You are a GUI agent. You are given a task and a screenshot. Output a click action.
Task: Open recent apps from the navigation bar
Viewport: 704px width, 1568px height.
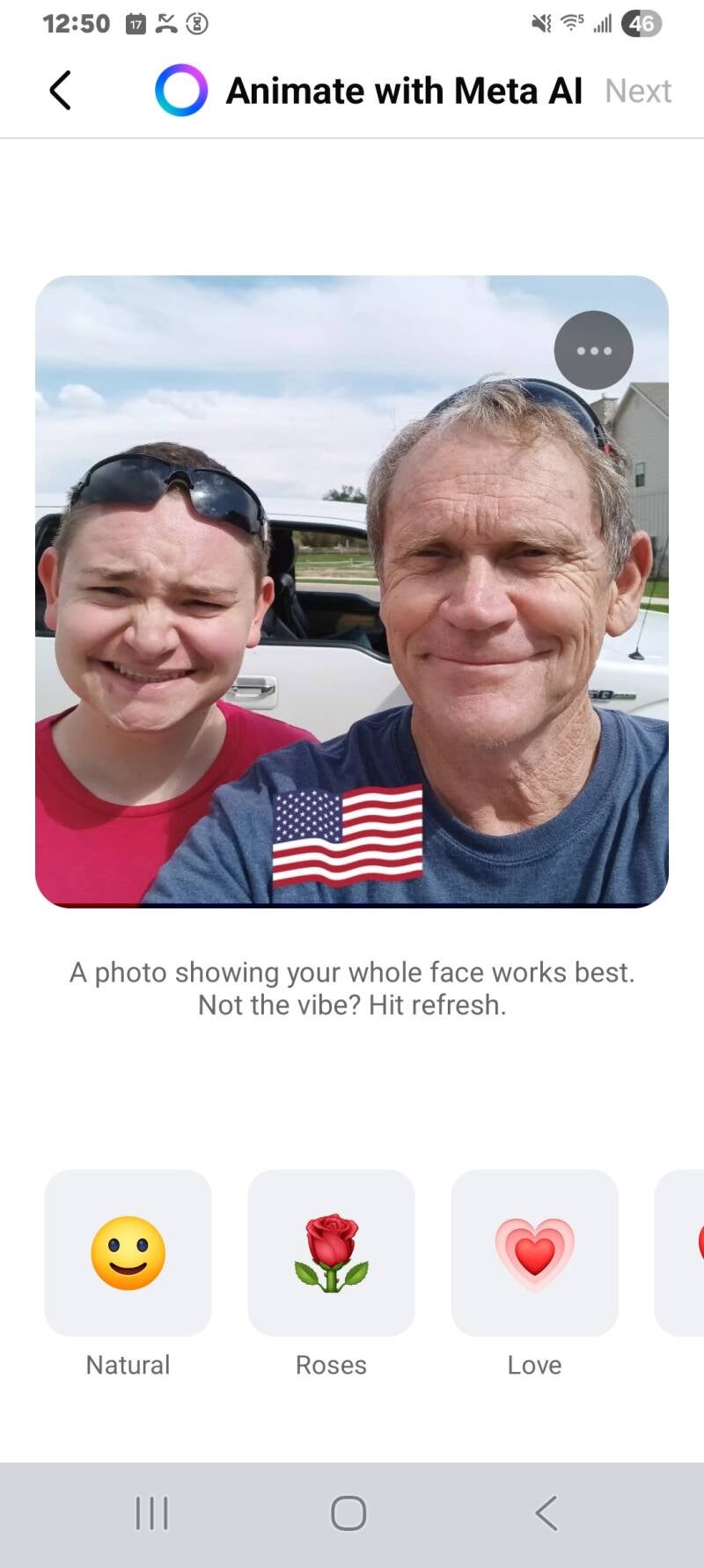[151, 1513]
